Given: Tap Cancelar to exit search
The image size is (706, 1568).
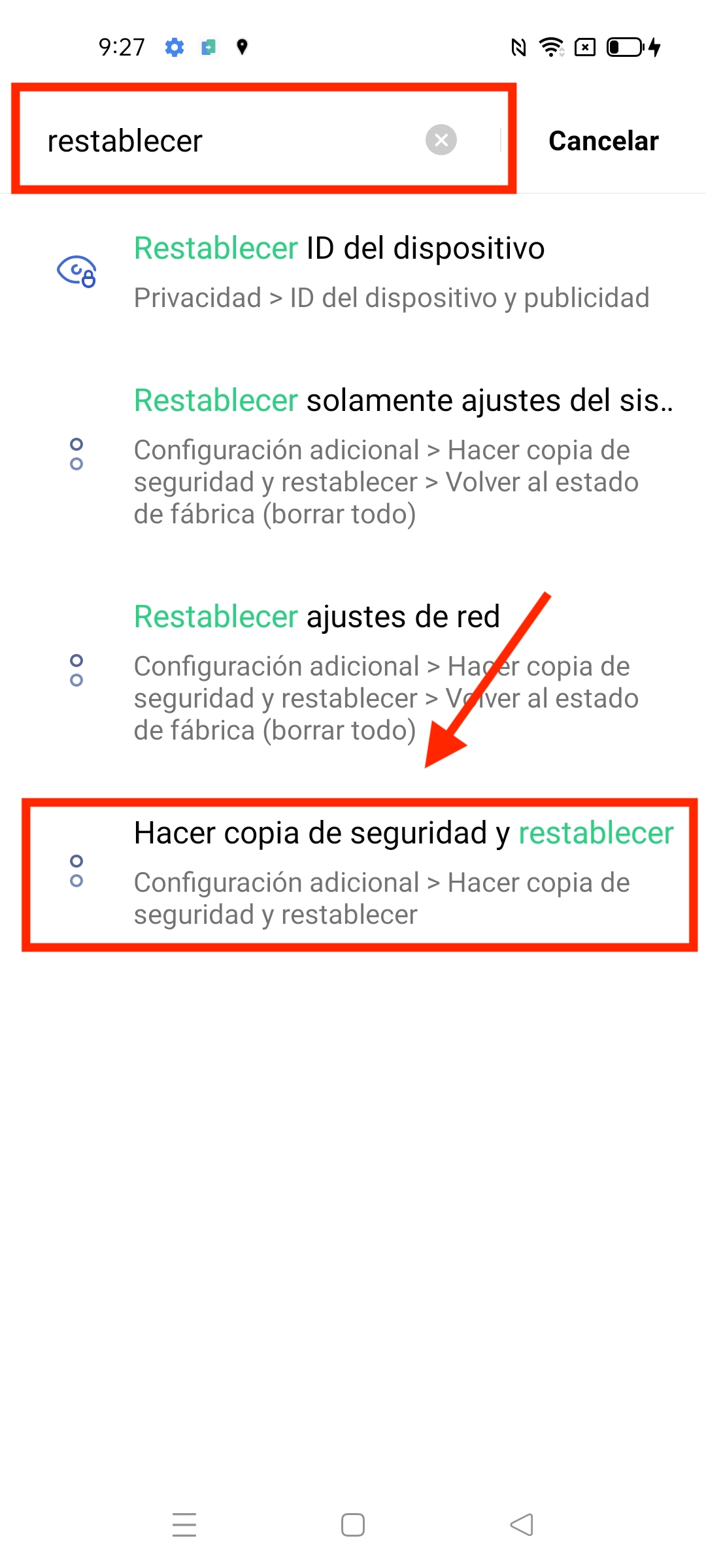Looking at the screenshot, I should 603,141.
